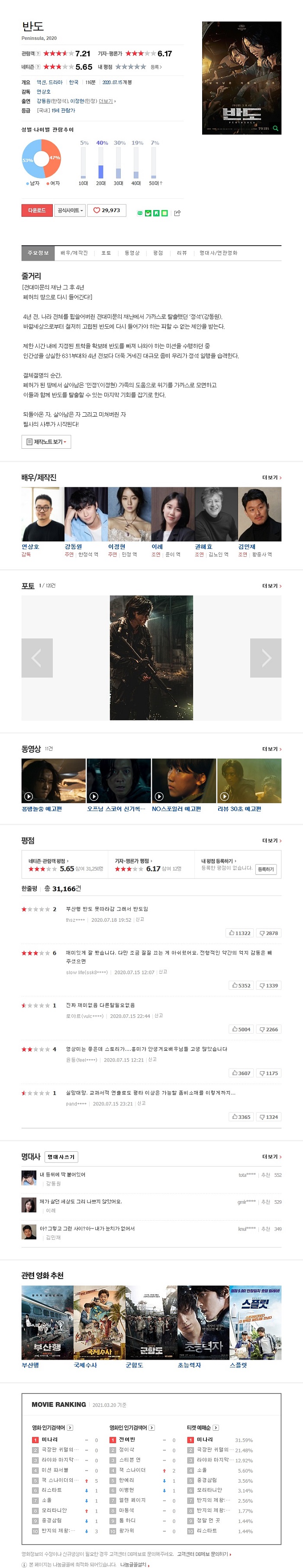Viewport: 303px width, 1568px height.
Task: Tap 등록하기 to register my rating
Action: click(265, 869)
